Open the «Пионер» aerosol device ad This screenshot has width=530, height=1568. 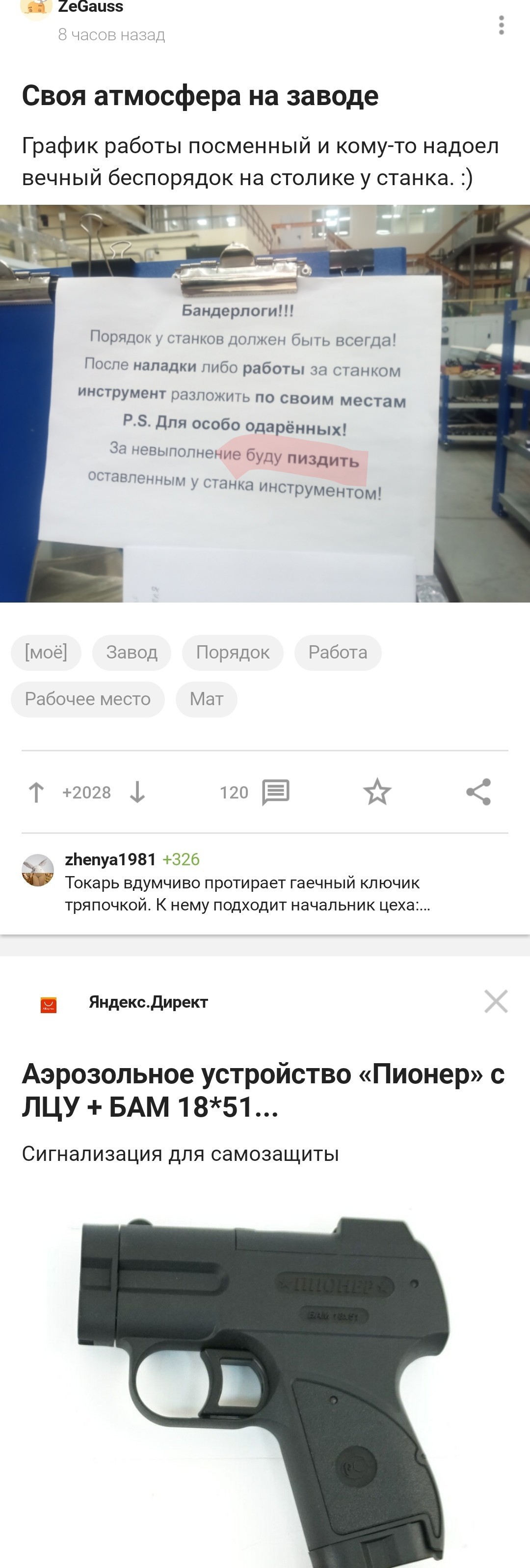pos(263,1090)
